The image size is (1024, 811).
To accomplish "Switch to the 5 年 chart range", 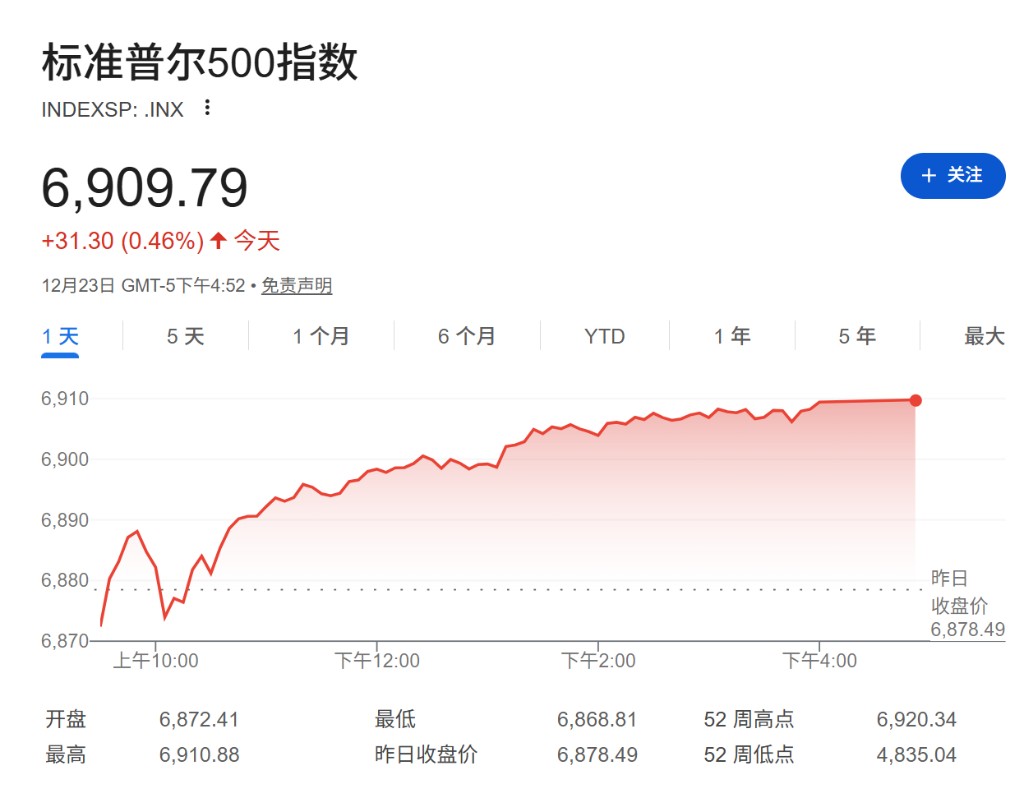I will [857, 336].
